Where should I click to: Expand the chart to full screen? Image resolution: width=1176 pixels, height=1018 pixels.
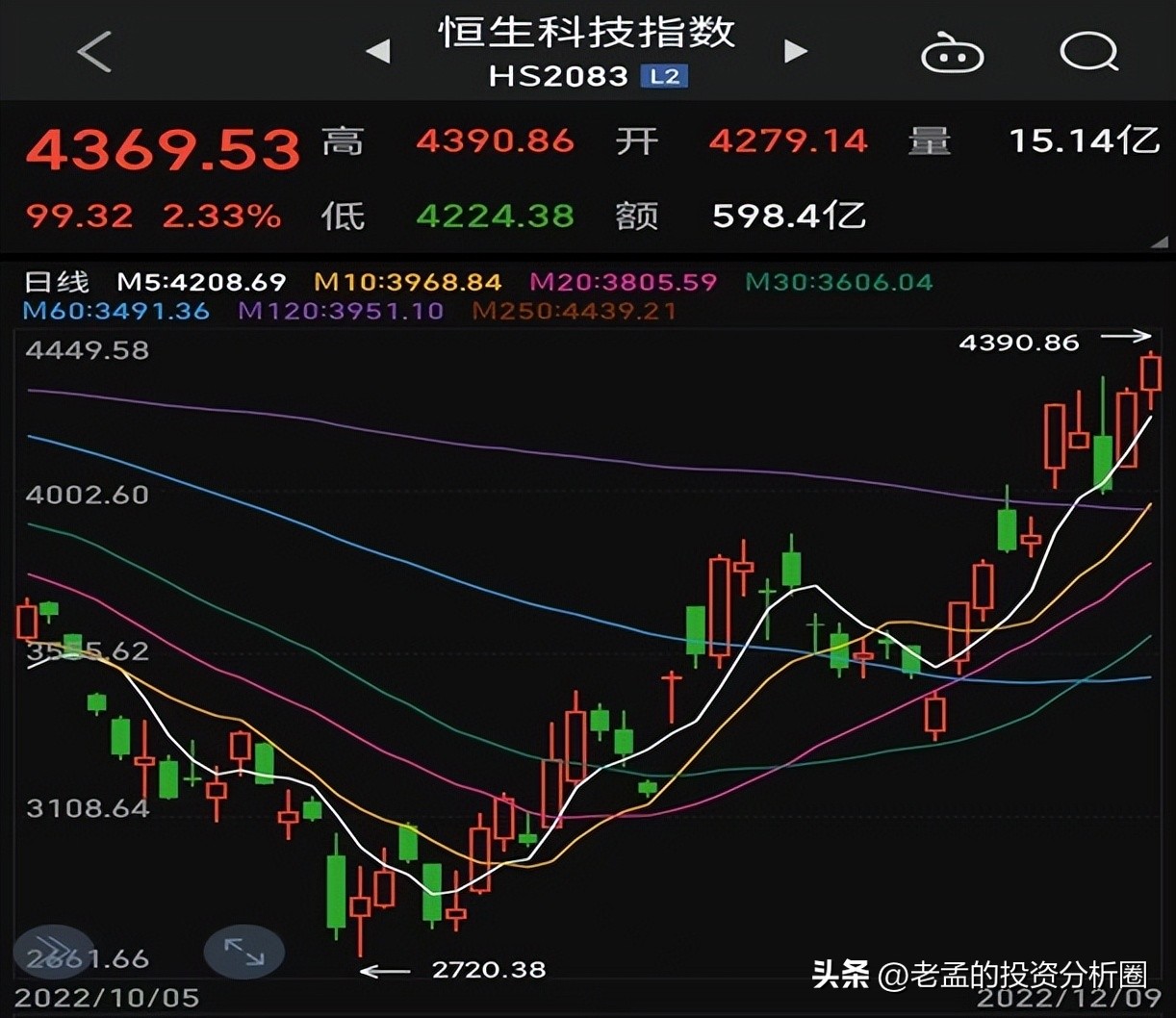tap(243, 952)
